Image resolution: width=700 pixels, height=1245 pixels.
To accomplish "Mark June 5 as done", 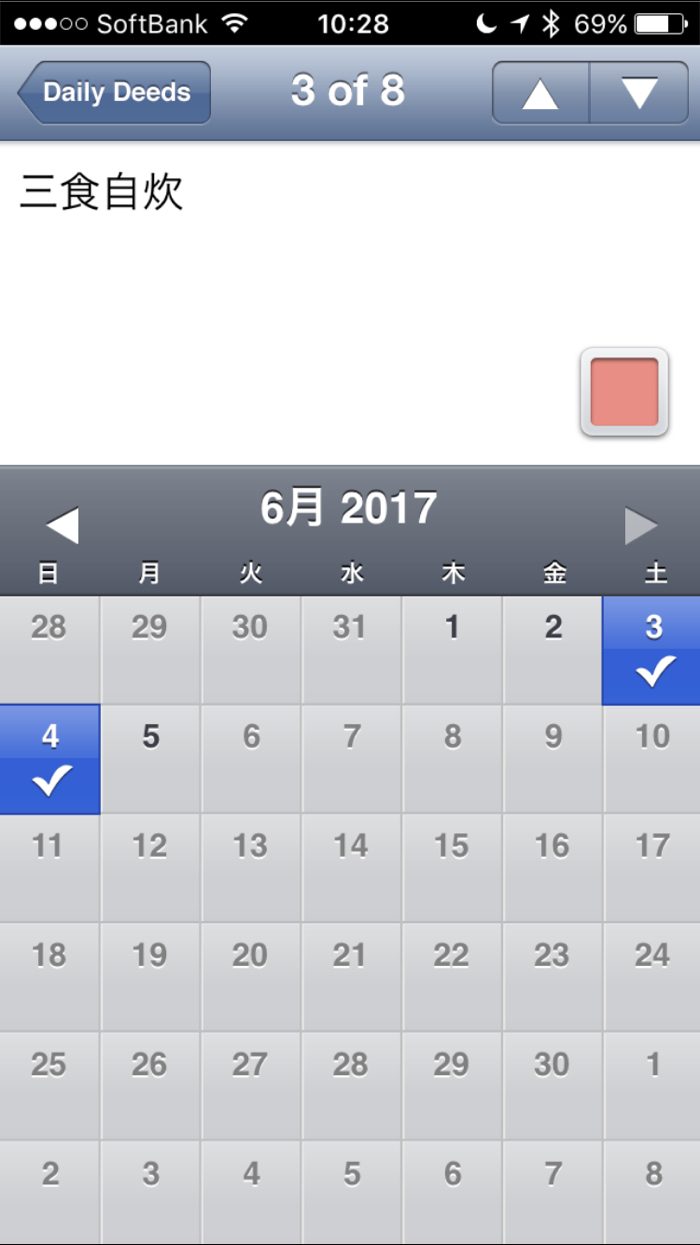I will tap(150, 759).
